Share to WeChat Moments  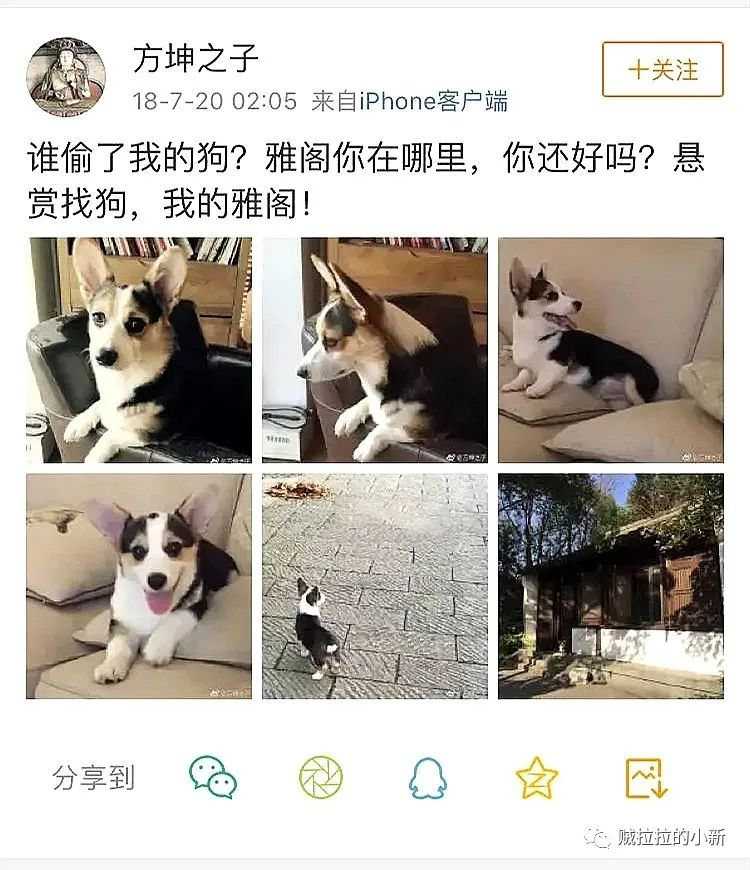(x=320, y=777)
